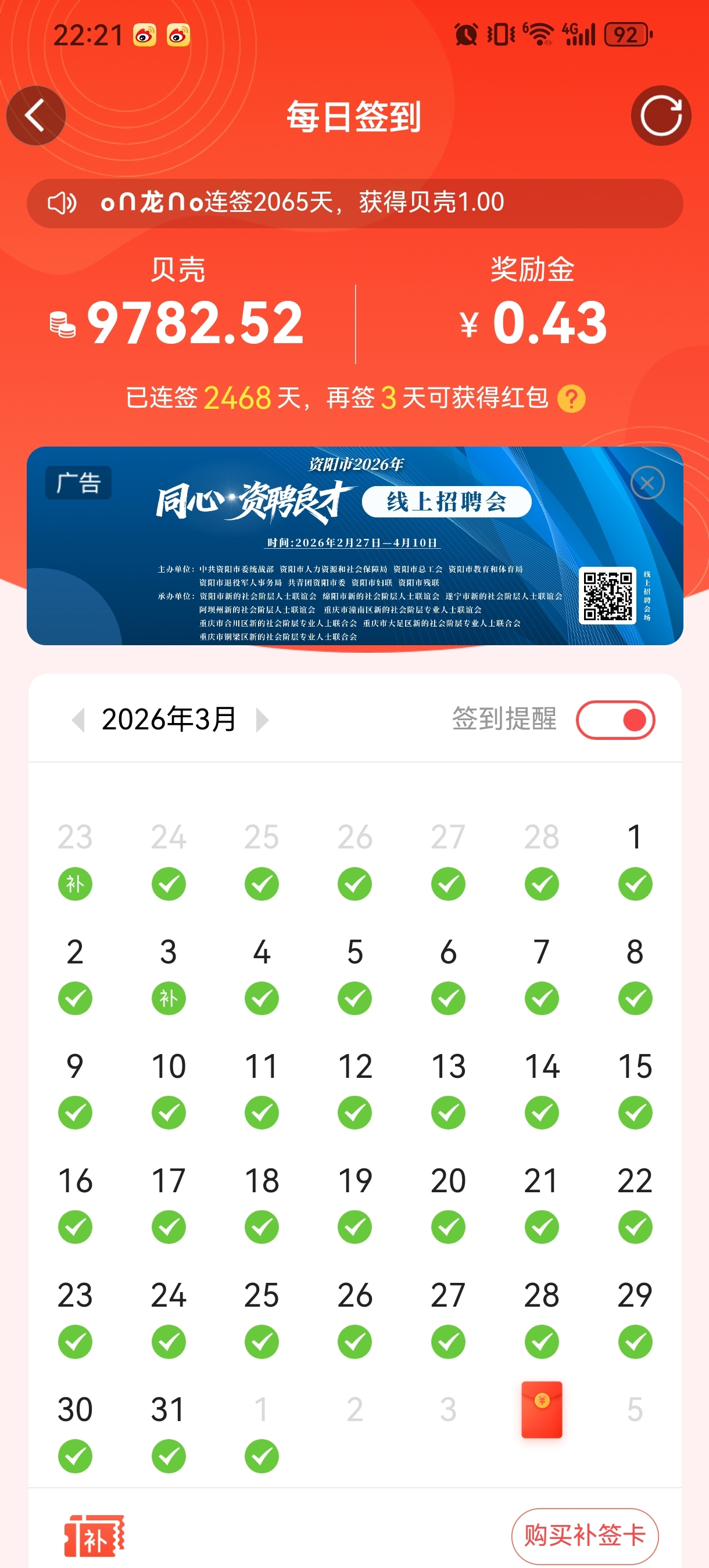The width and height of the screenshot is (709, 1568).
Task: Tap the 购买补签卡 button
Action: 584,1535
